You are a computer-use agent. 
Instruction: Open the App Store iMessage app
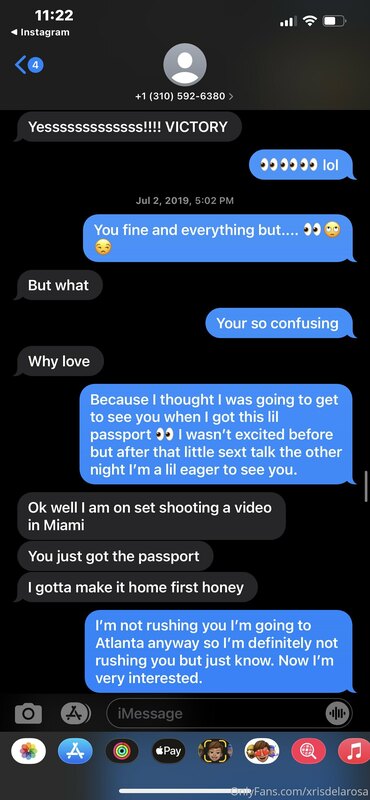[x=75, y=751]
